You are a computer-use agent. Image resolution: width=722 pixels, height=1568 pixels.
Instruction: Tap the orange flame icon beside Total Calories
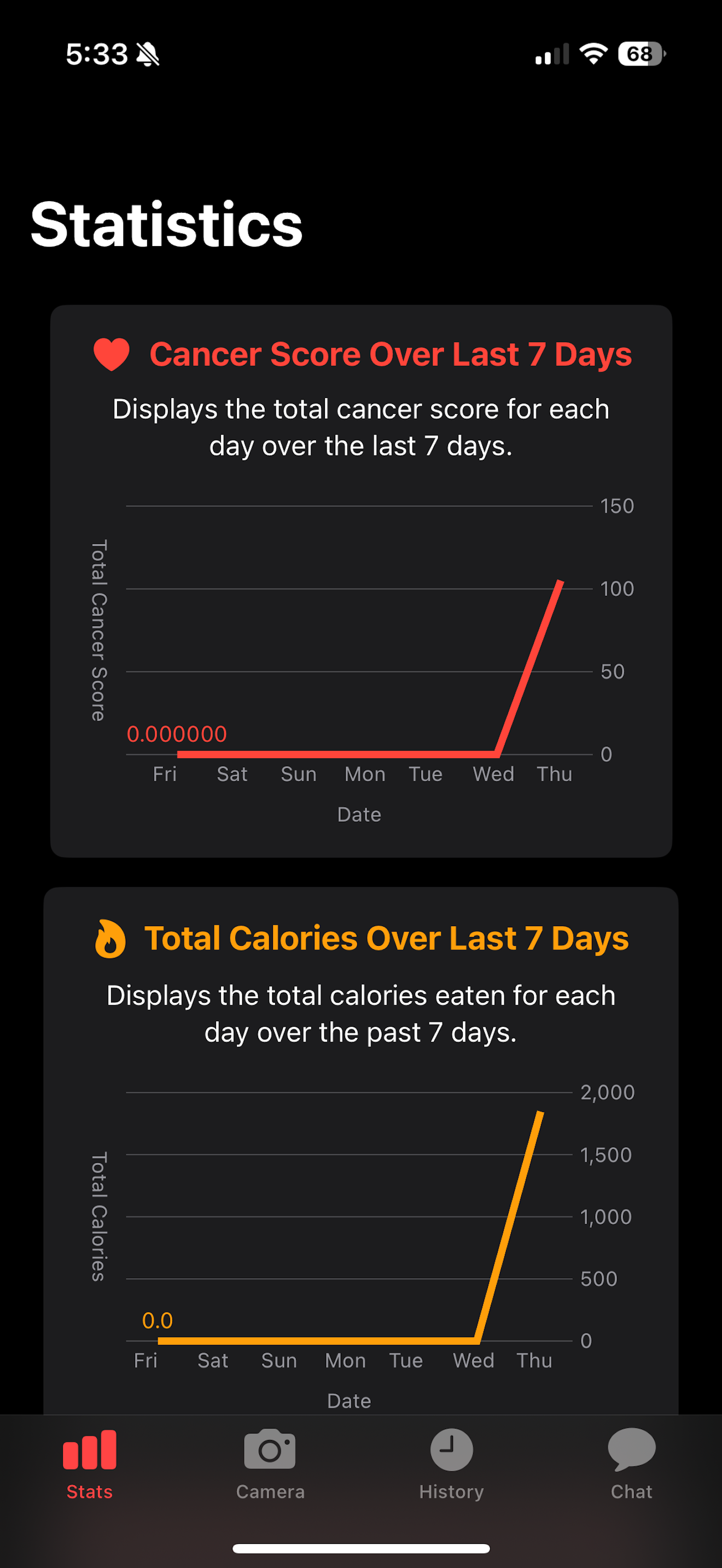point(111,938)
